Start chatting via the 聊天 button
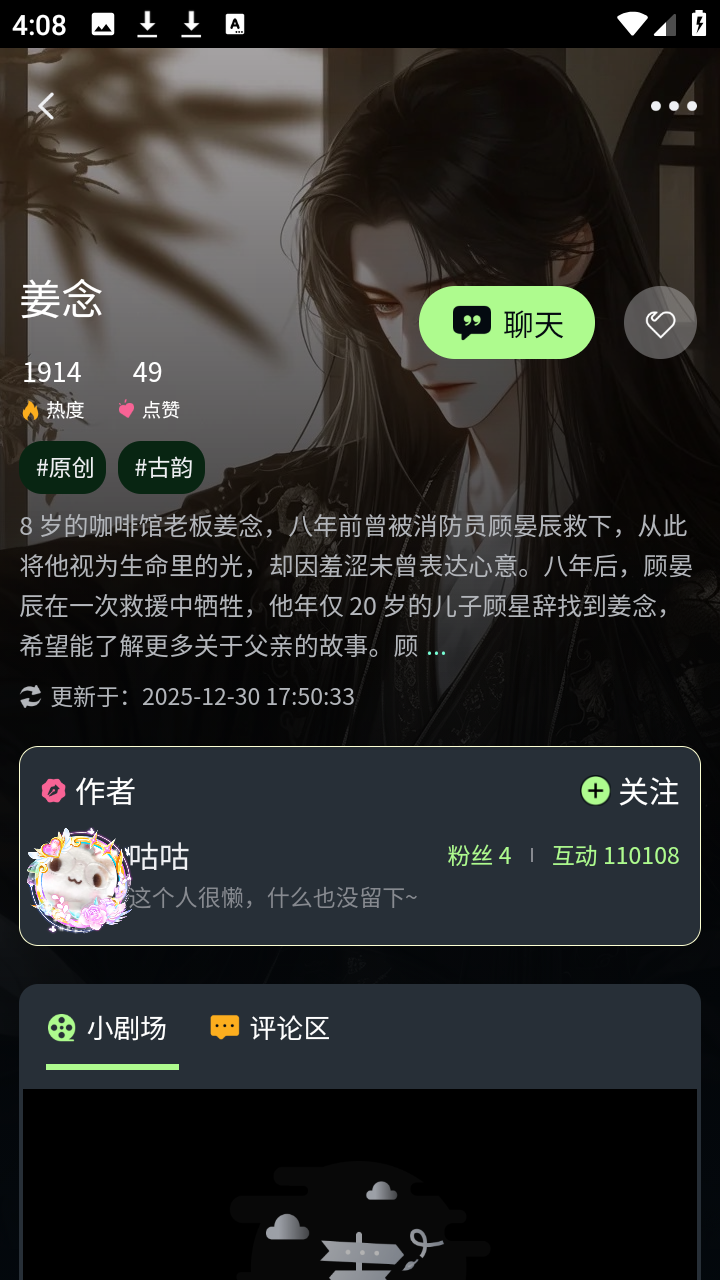Image resolution: width=720 pixels, height=1280 pixels. [507, 323]
